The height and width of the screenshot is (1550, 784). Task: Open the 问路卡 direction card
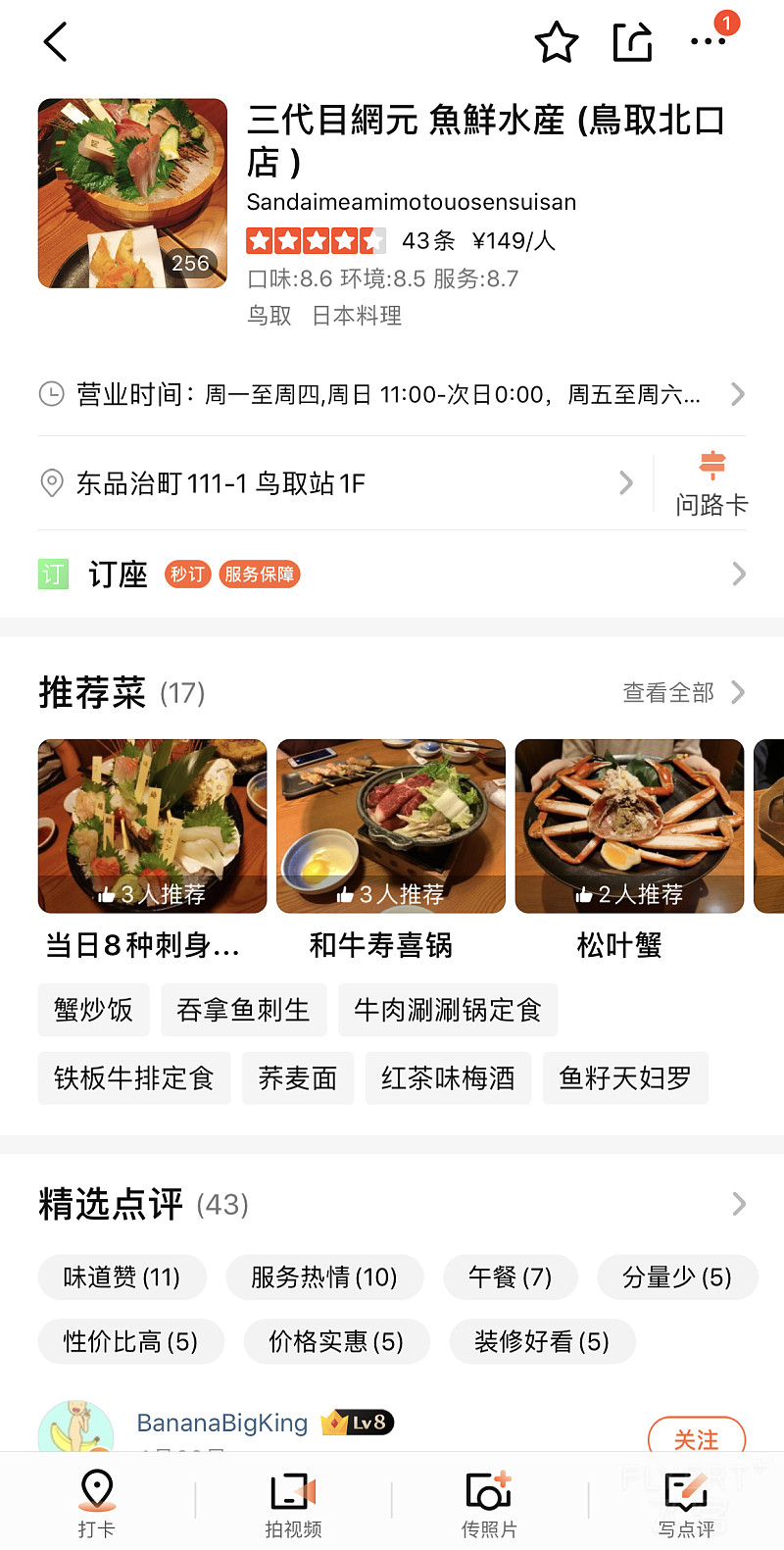pyautogui.click(x=711, y=484)
